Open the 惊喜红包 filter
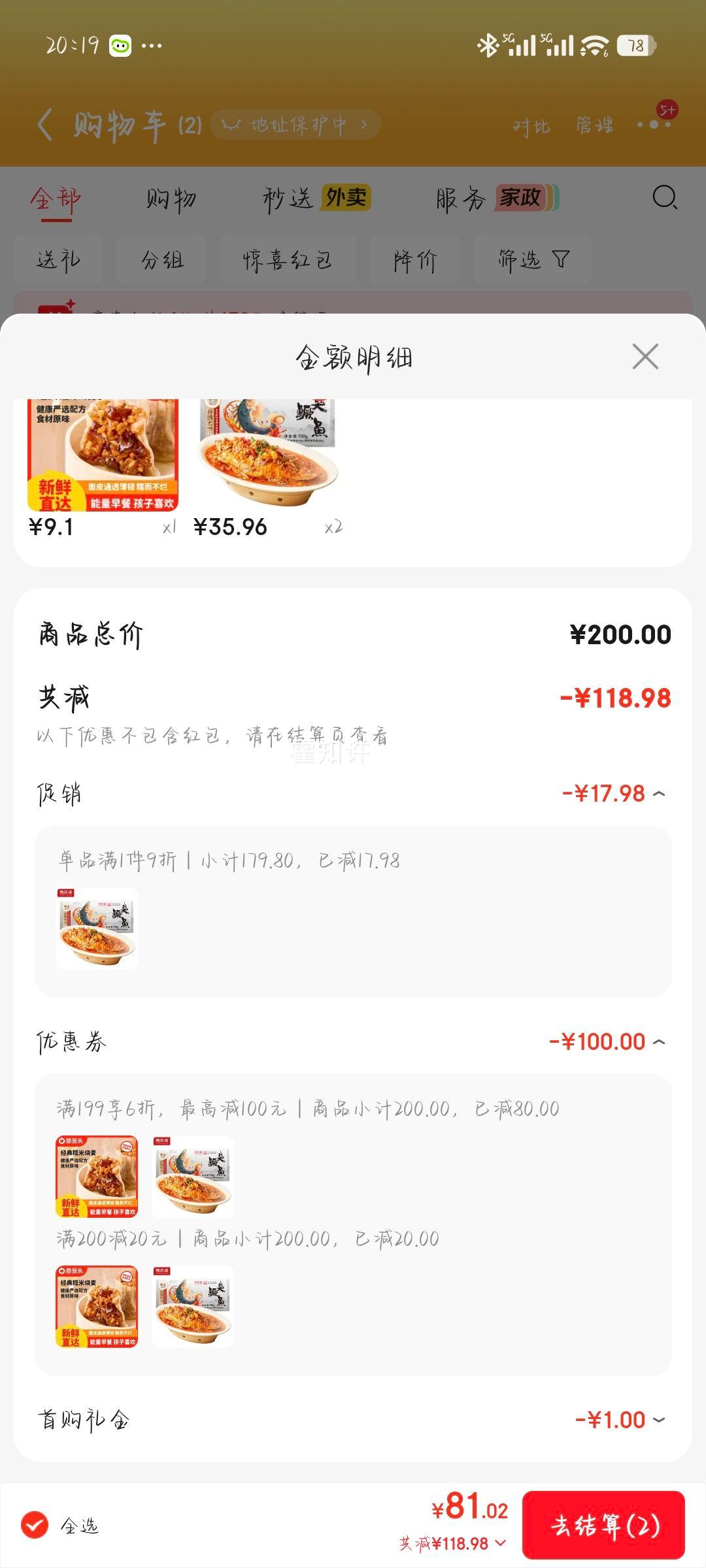The height and width of the screenshot is (1568, 706). click(x=286, y=259)
